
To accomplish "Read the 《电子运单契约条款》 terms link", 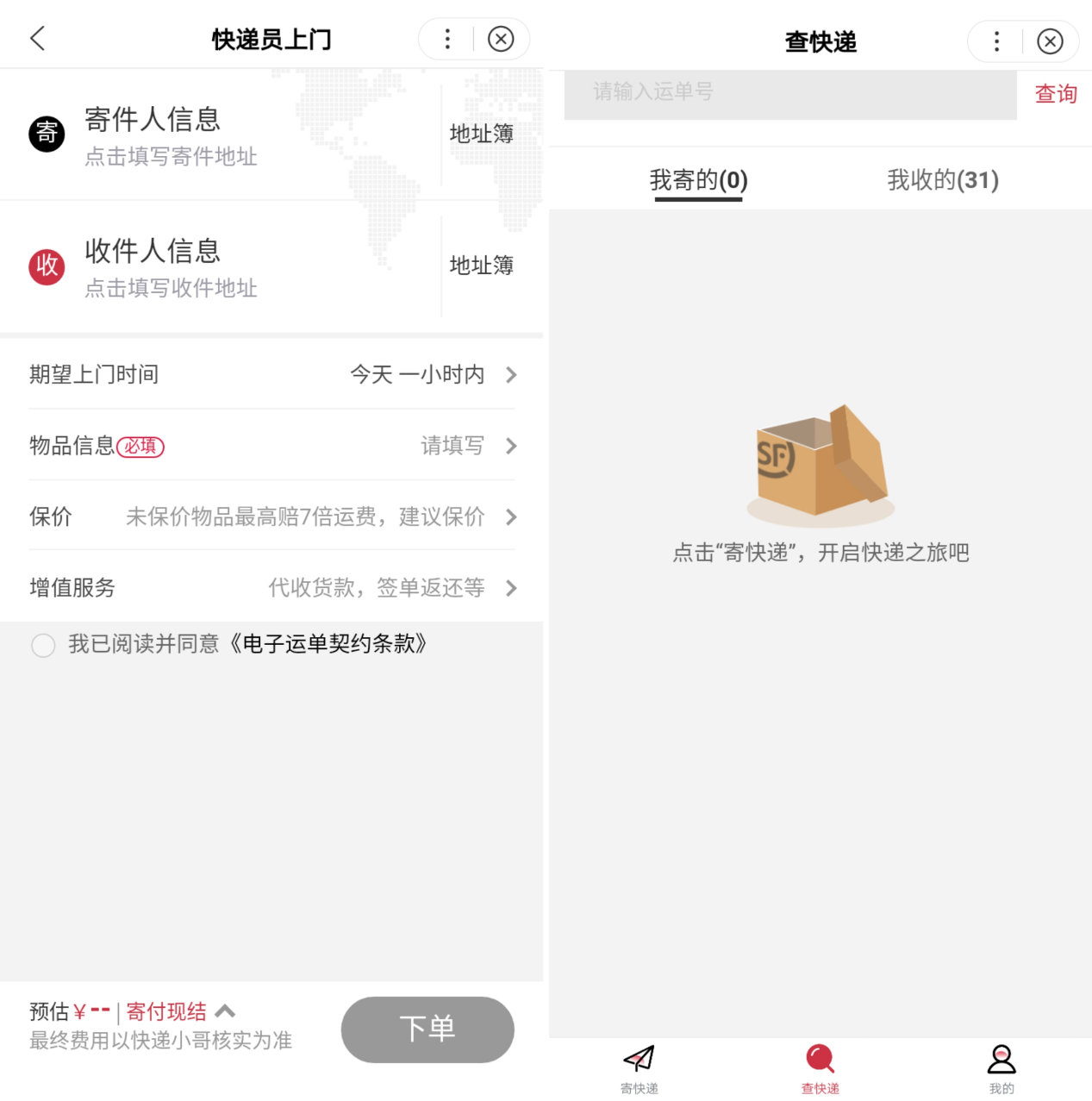I will [x=329, y=644].
